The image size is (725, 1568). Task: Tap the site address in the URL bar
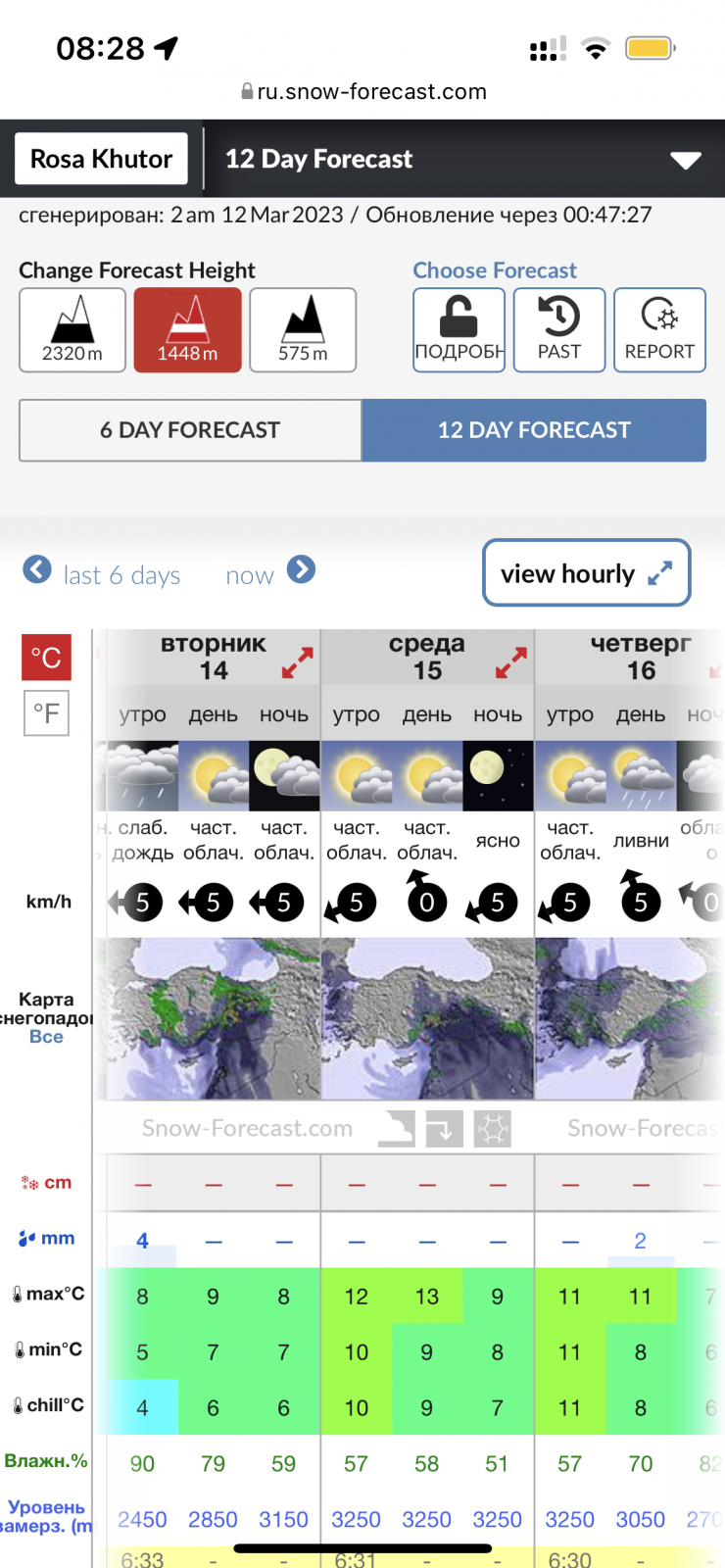363,91
